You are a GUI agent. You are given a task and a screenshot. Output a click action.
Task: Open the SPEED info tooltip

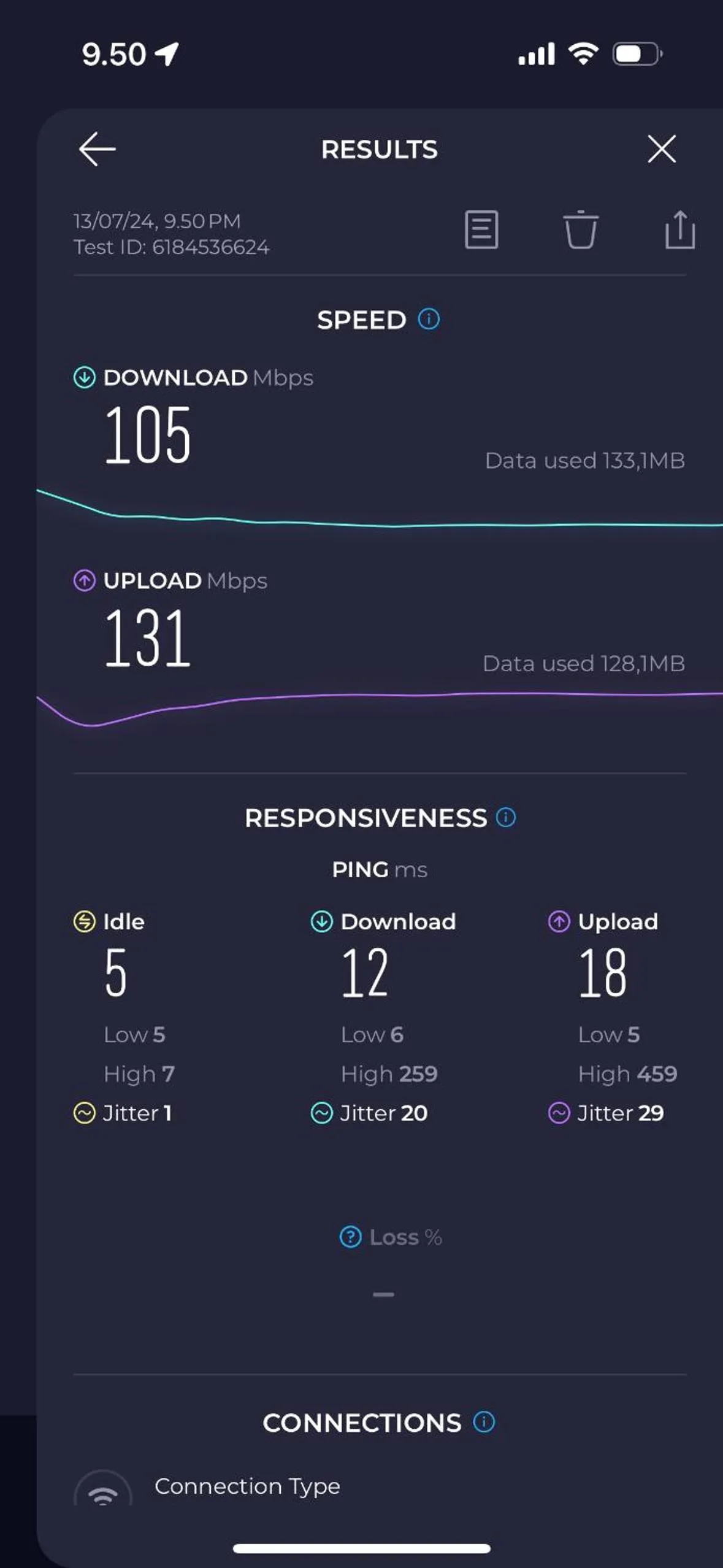(x=429, y=319)
